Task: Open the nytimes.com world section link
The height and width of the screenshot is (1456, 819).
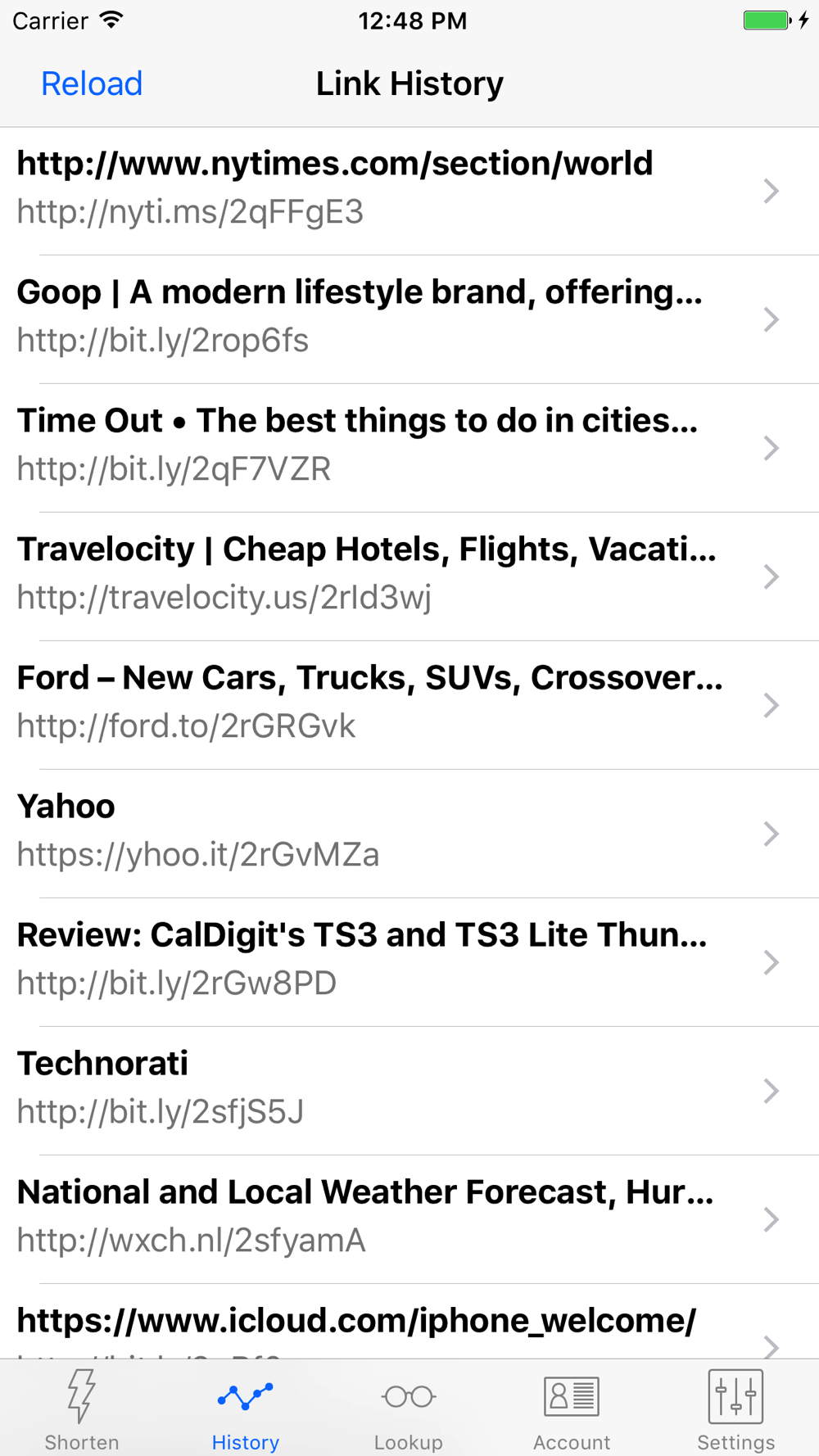Action: [409, 191]
